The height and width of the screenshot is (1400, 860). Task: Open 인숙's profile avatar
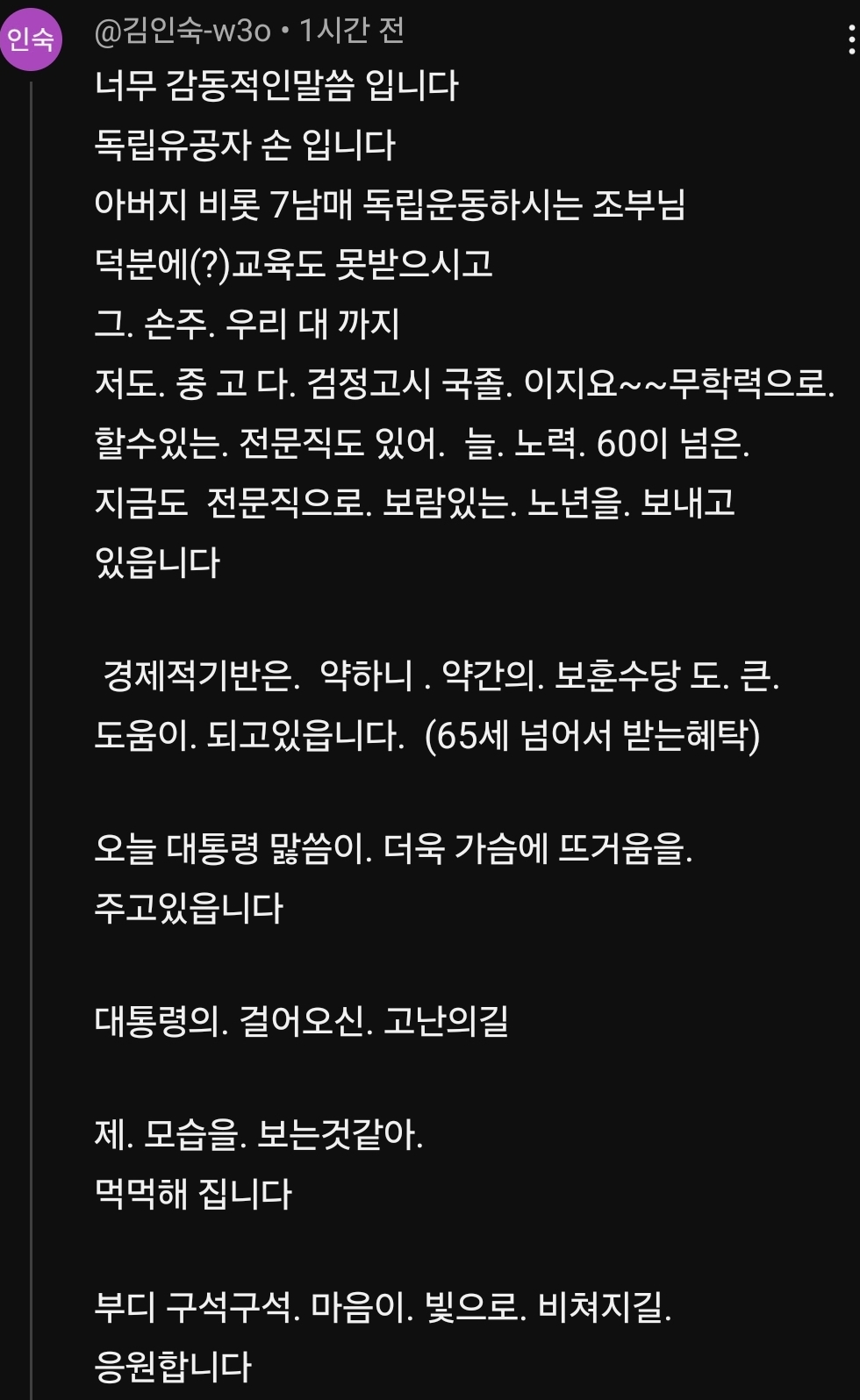coord(31,39)
